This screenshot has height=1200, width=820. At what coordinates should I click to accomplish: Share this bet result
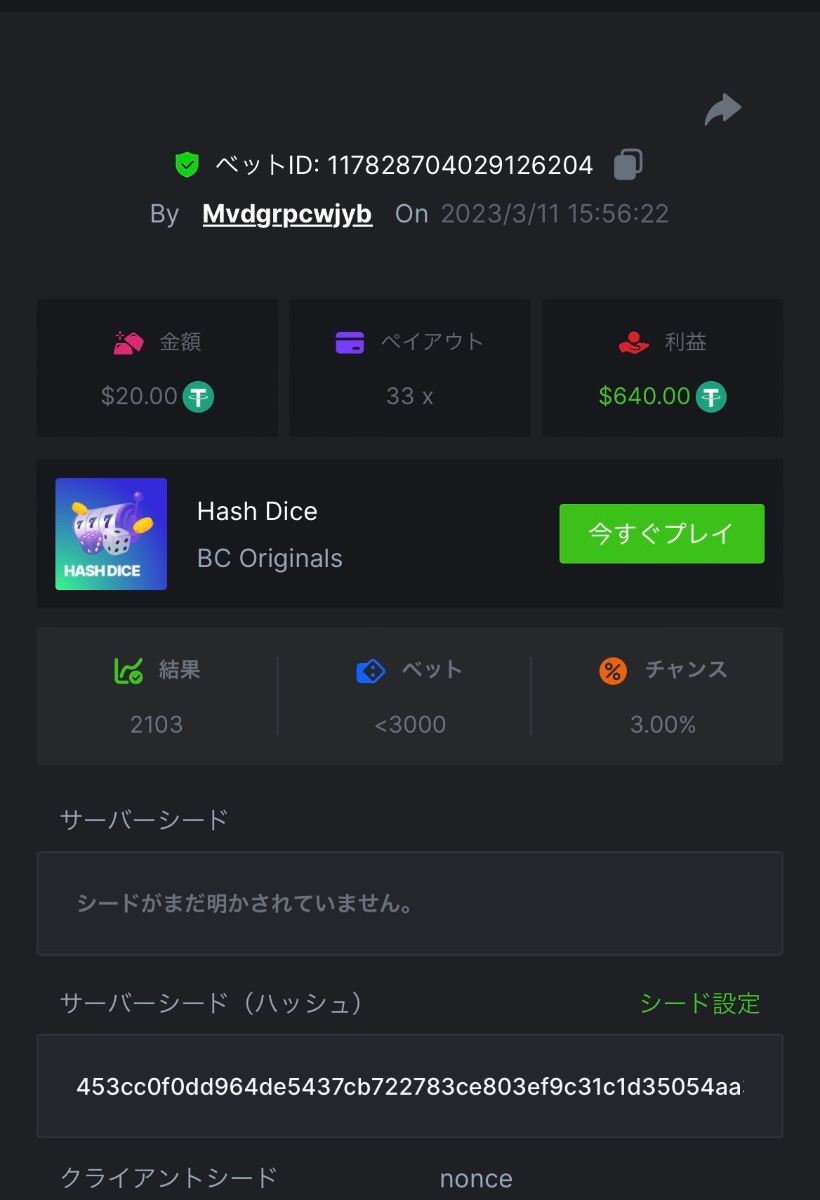tap(722, 109)
